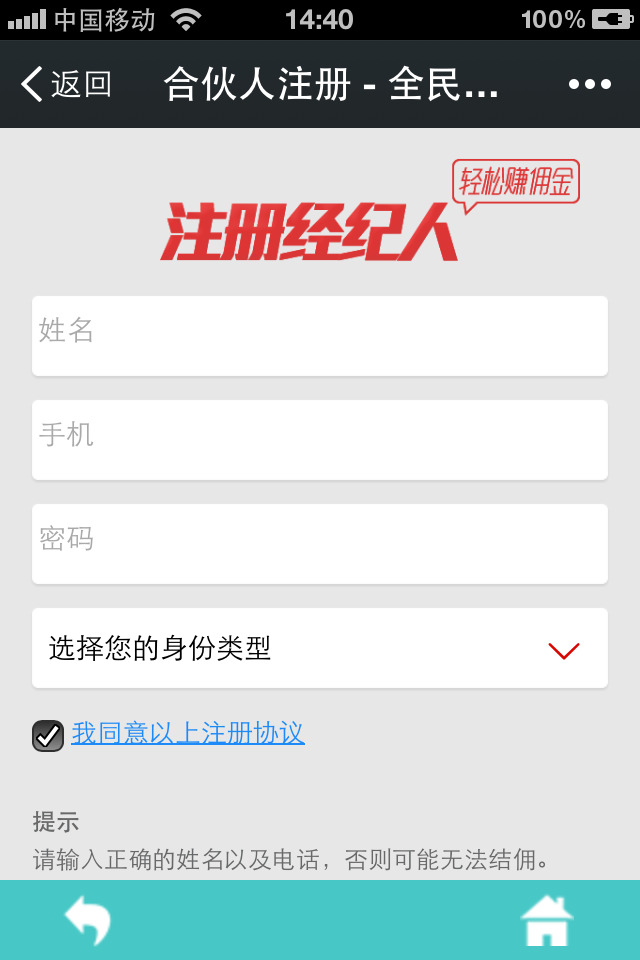Expand the 选择您的身份类型 dropdown
The image size is (640, 960).
320,648
